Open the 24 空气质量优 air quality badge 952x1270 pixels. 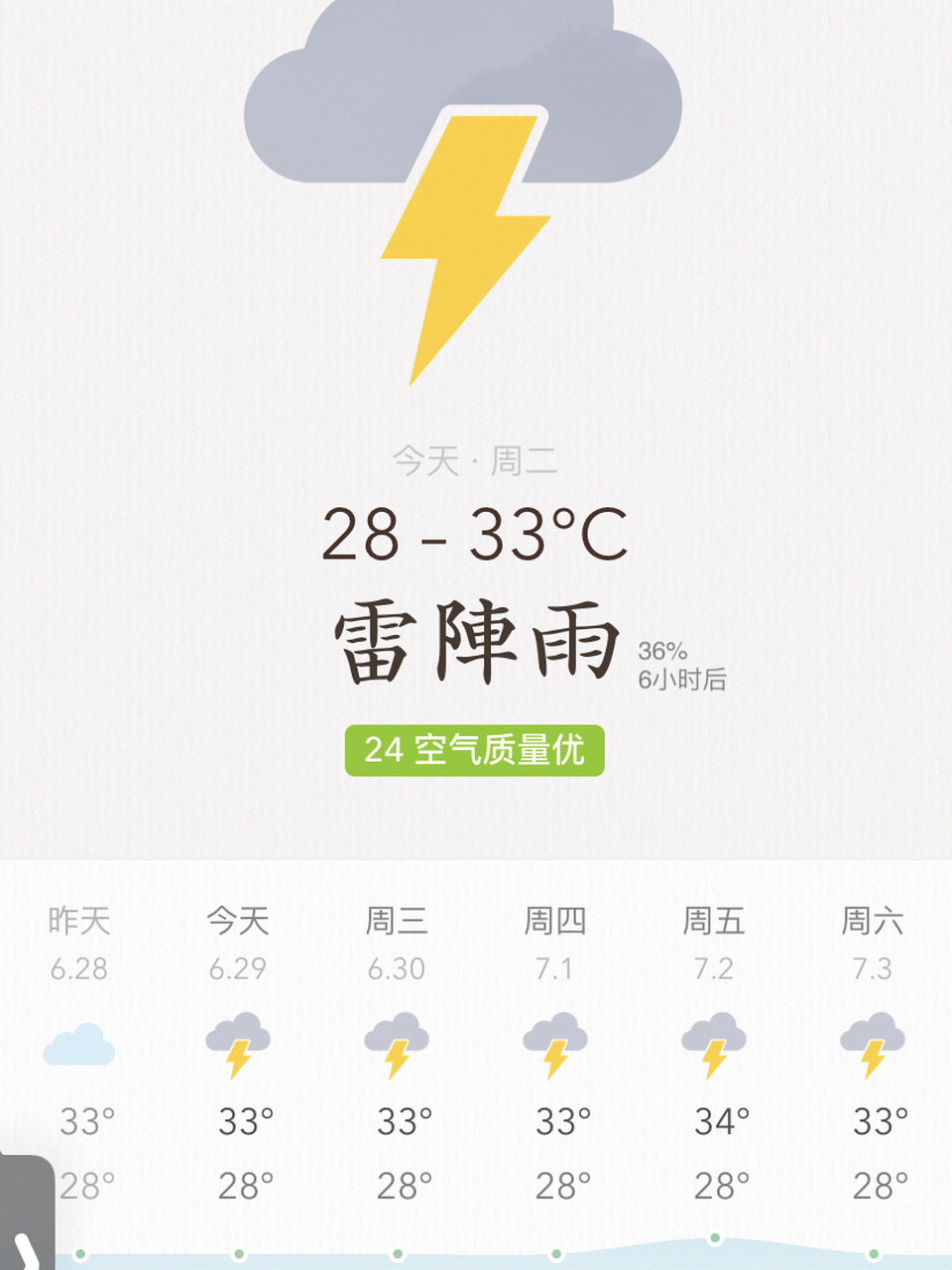tap(476, 751)
